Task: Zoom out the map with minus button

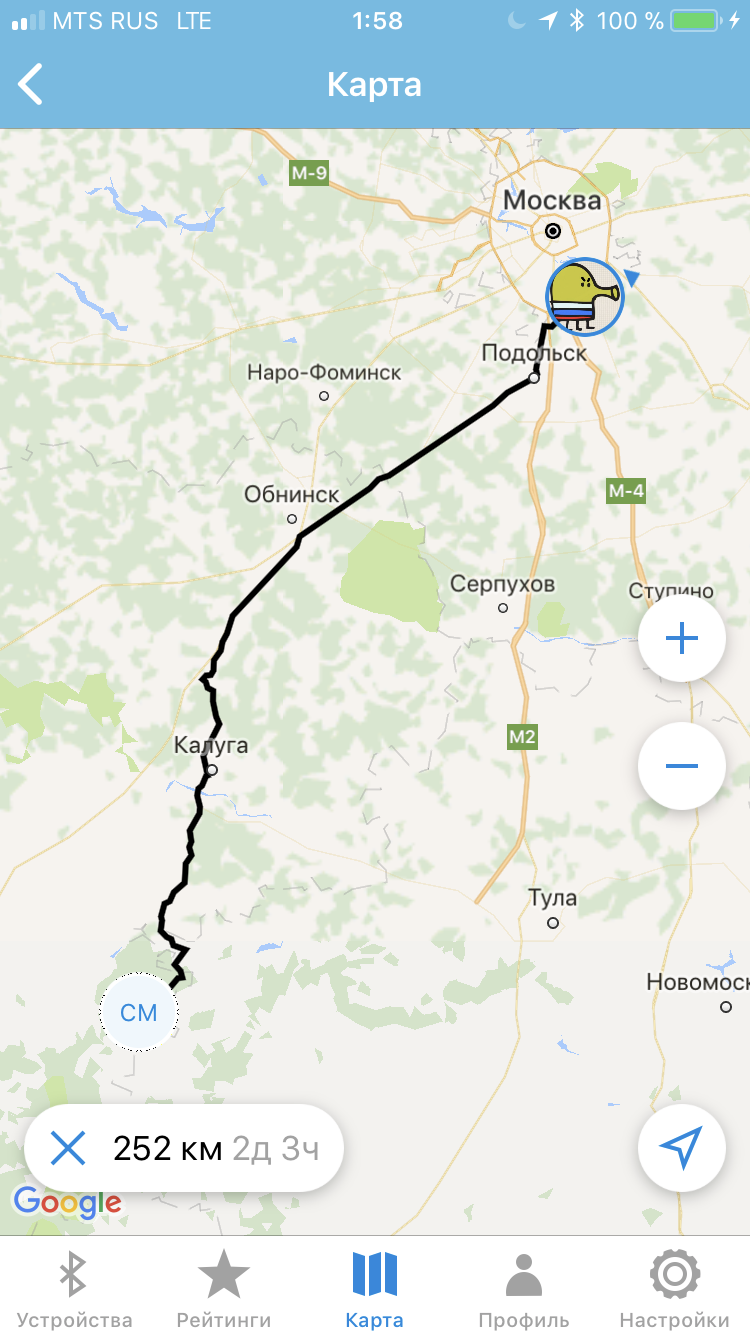Action: pyautogui.click(x=682, y=766)
